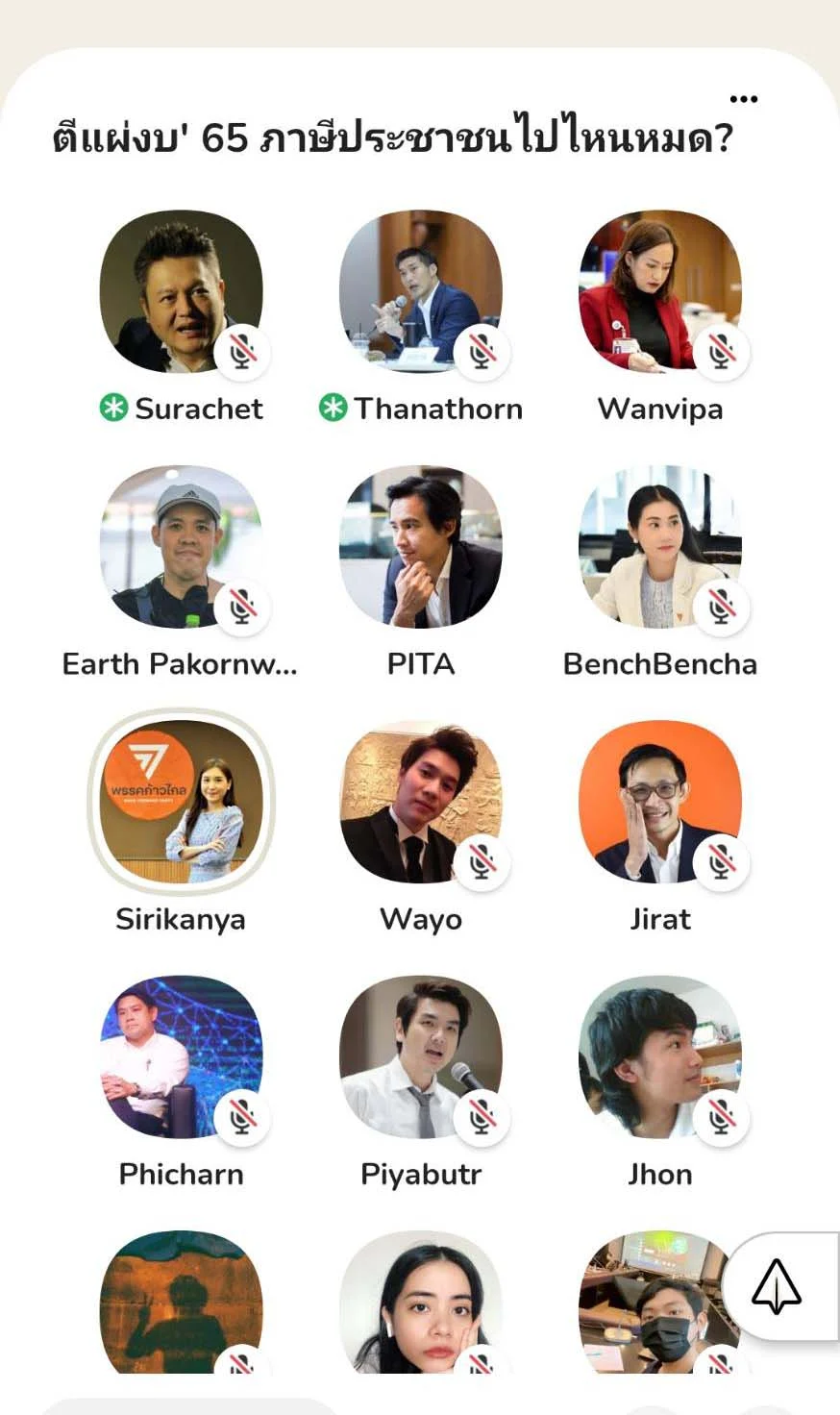Tap the paper plane share button

click(777, 1286)
